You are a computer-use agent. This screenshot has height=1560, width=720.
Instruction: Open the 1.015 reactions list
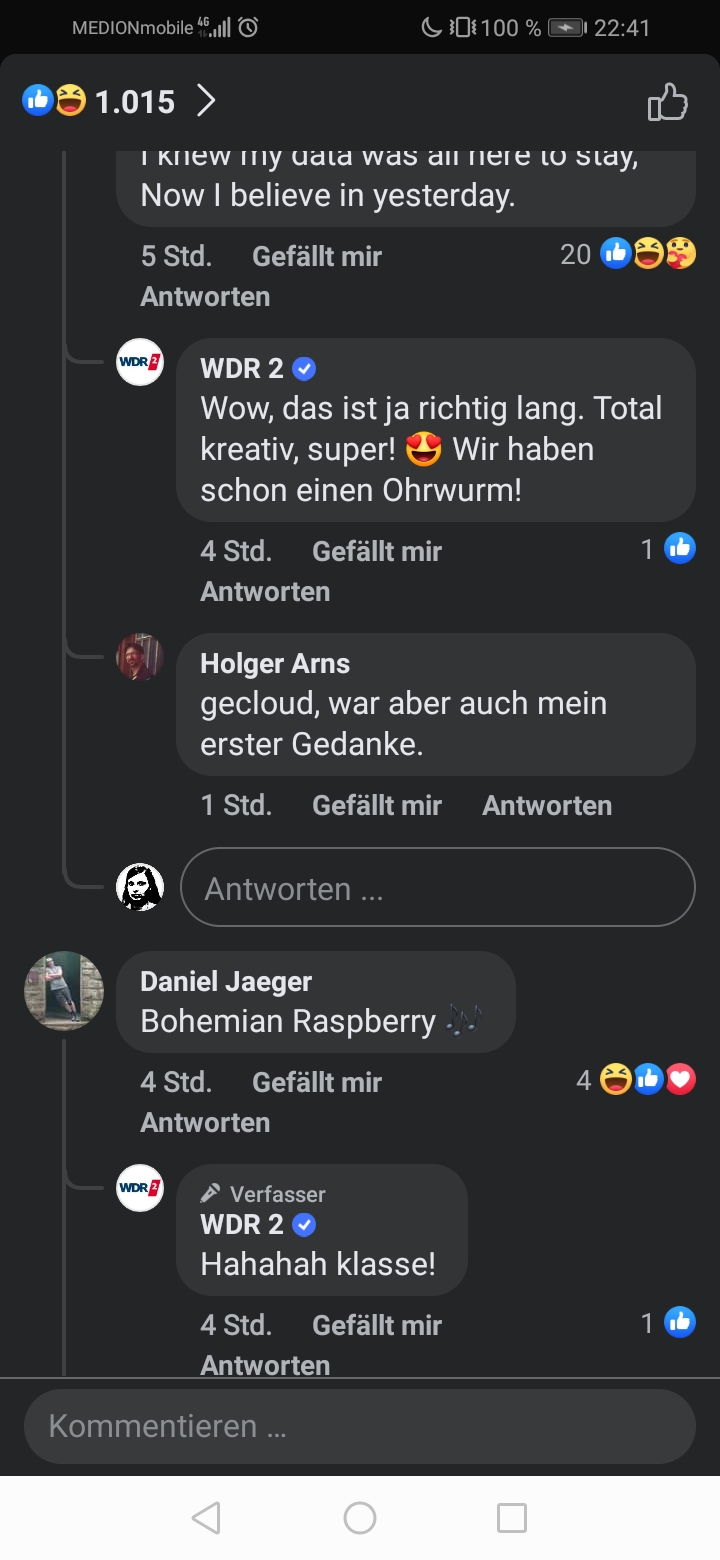tap(120, 101)
